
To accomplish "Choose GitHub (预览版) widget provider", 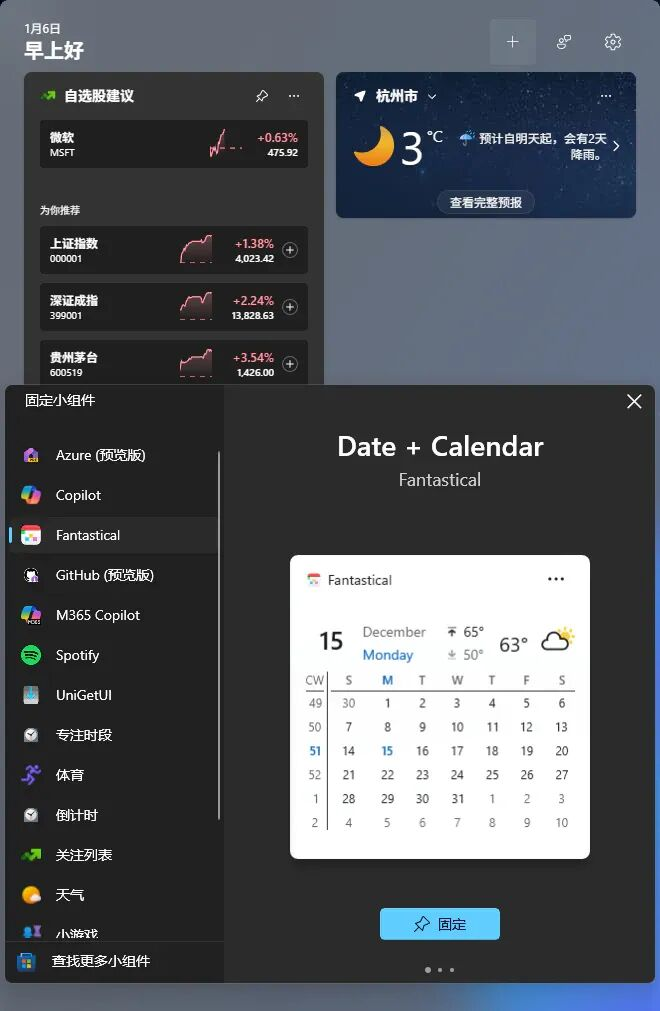I will 104,575.
